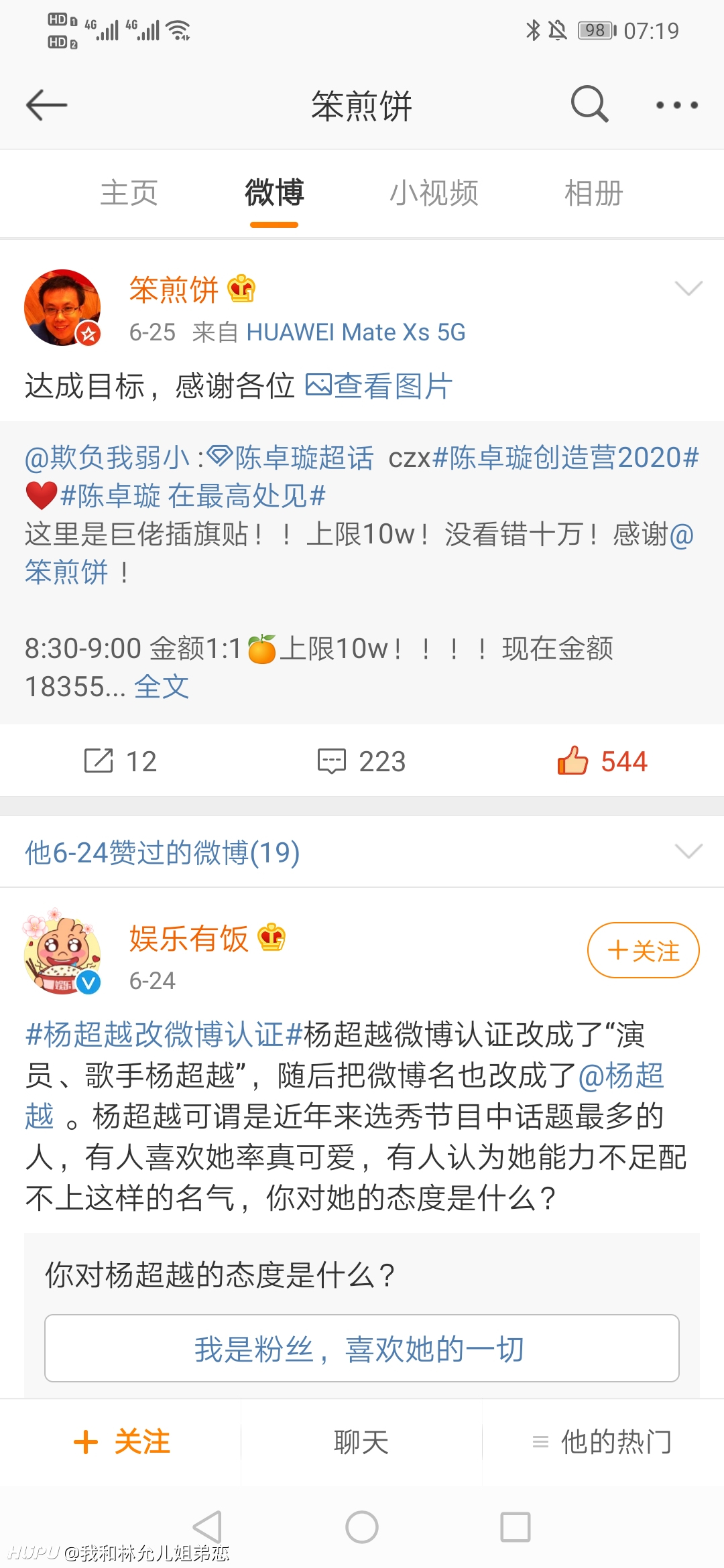Expand the options chevron on 笨煎饼's post
724x1568 pixels.
[x=688, y=288]
